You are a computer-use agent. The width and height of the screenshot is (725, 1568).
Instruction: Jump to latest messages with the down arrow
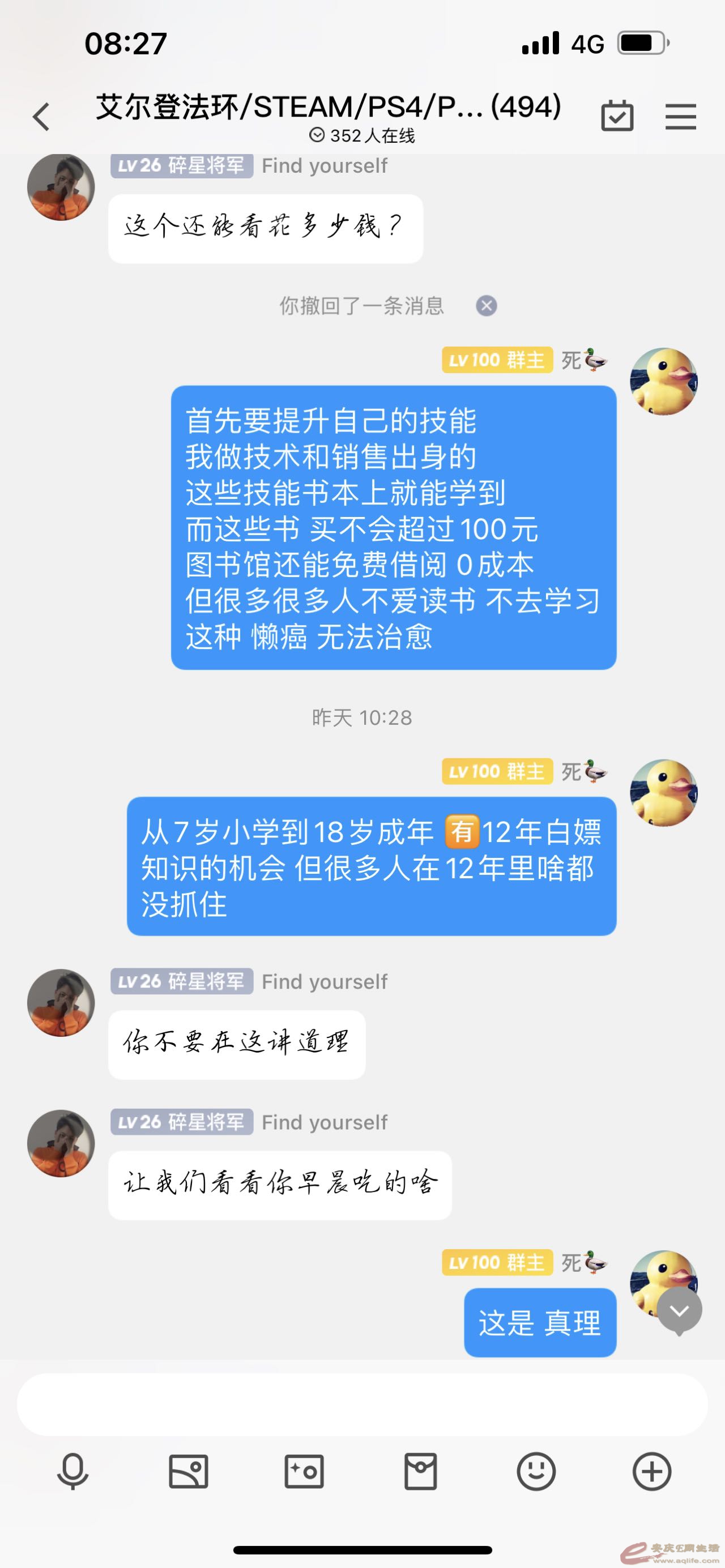[x=679, y=1310]
